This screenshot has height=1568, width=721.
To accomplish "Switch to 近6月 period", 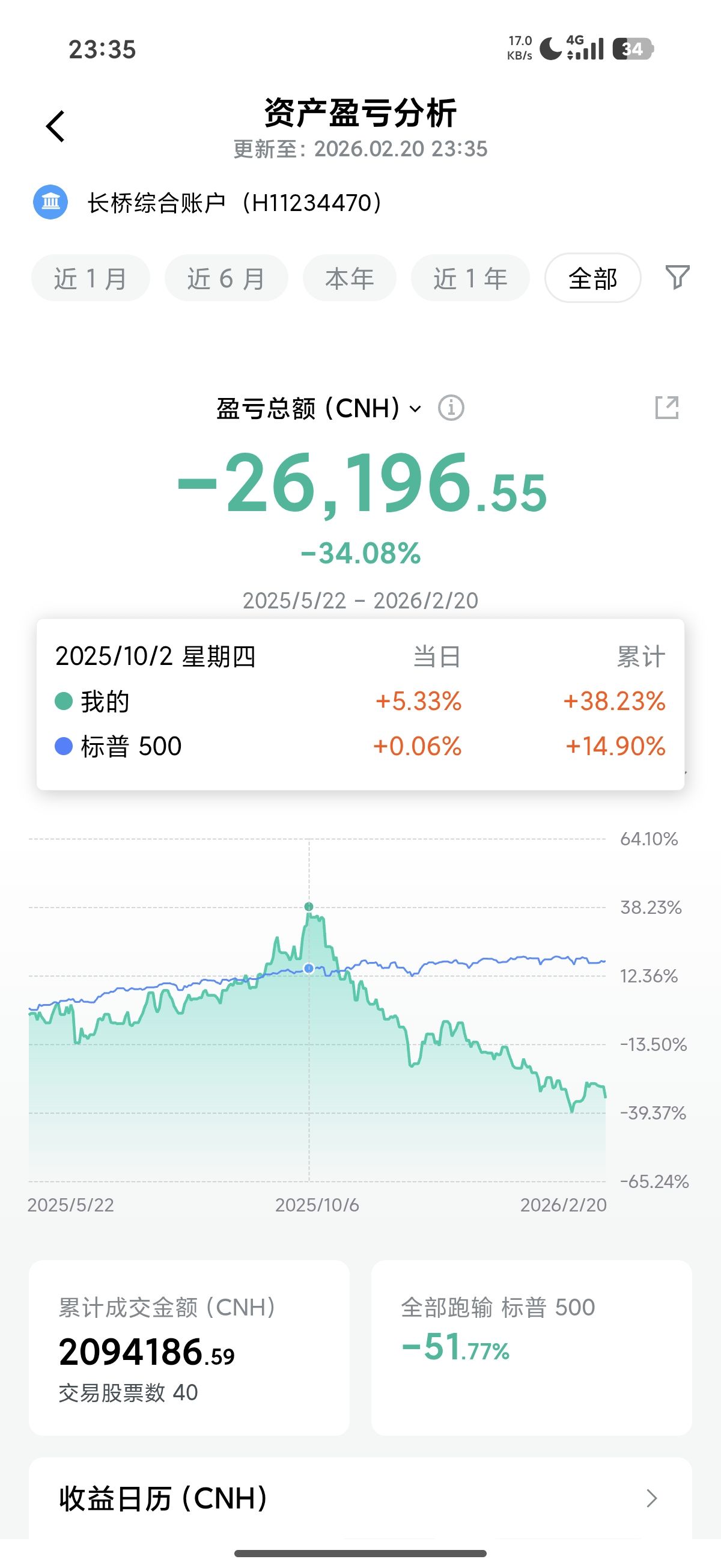I will [x=226, y=279].
